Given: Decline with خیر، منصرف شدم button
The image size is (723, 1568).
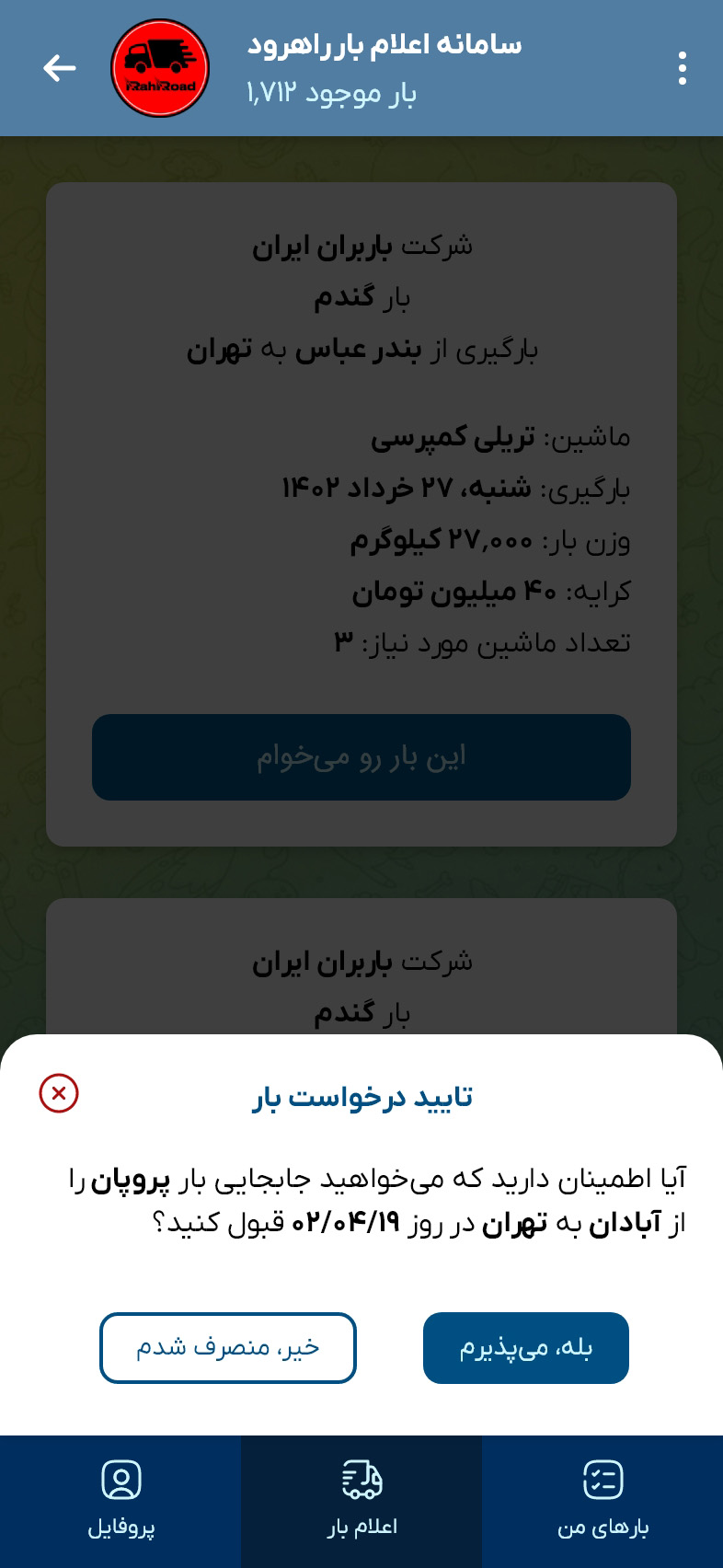Looking at the screenshot, I should pyautogui.click(x=228, y=1347).
